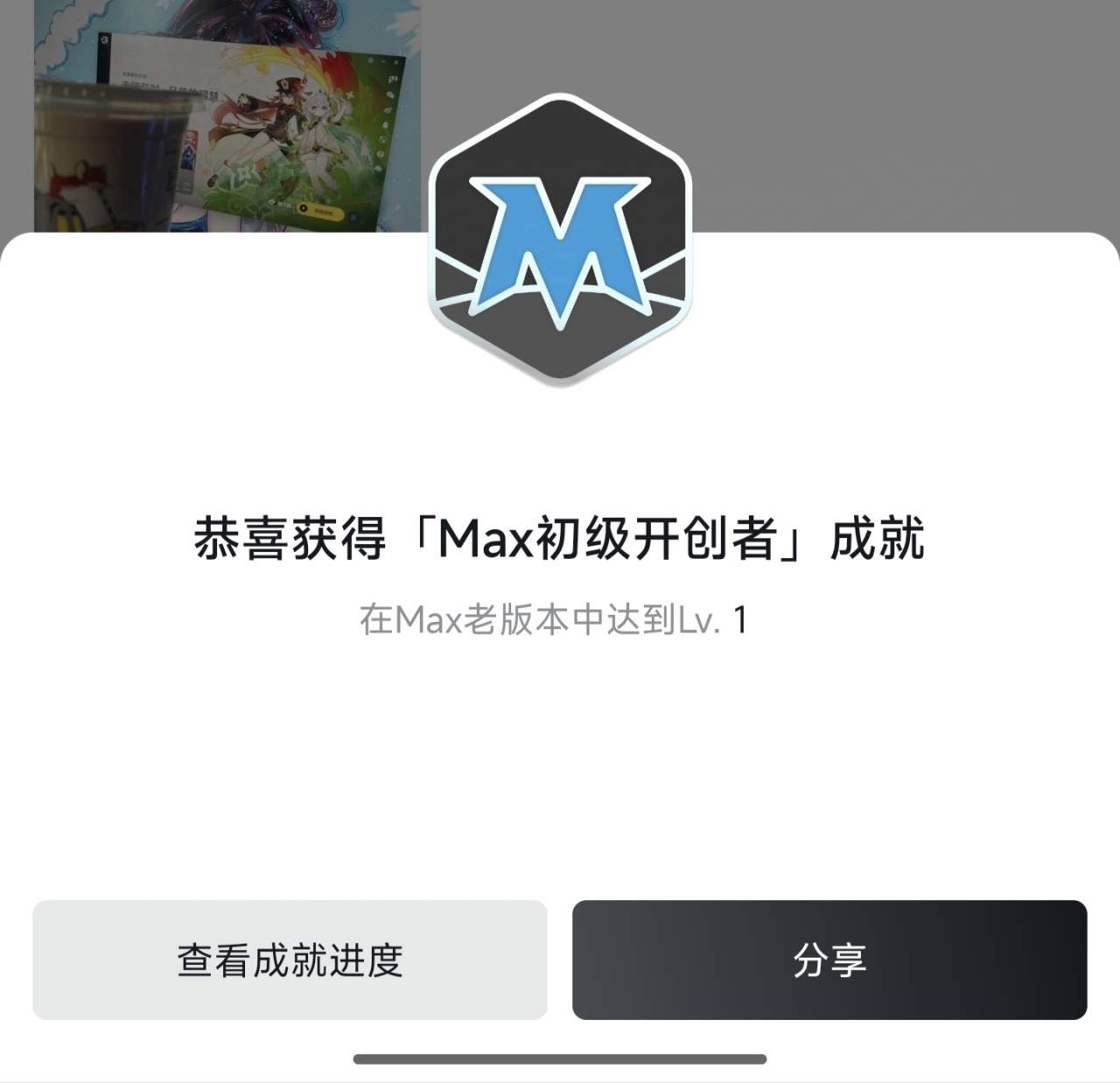
Task: Share the achievement via 分享 button
Action: [x=829, y=960]
